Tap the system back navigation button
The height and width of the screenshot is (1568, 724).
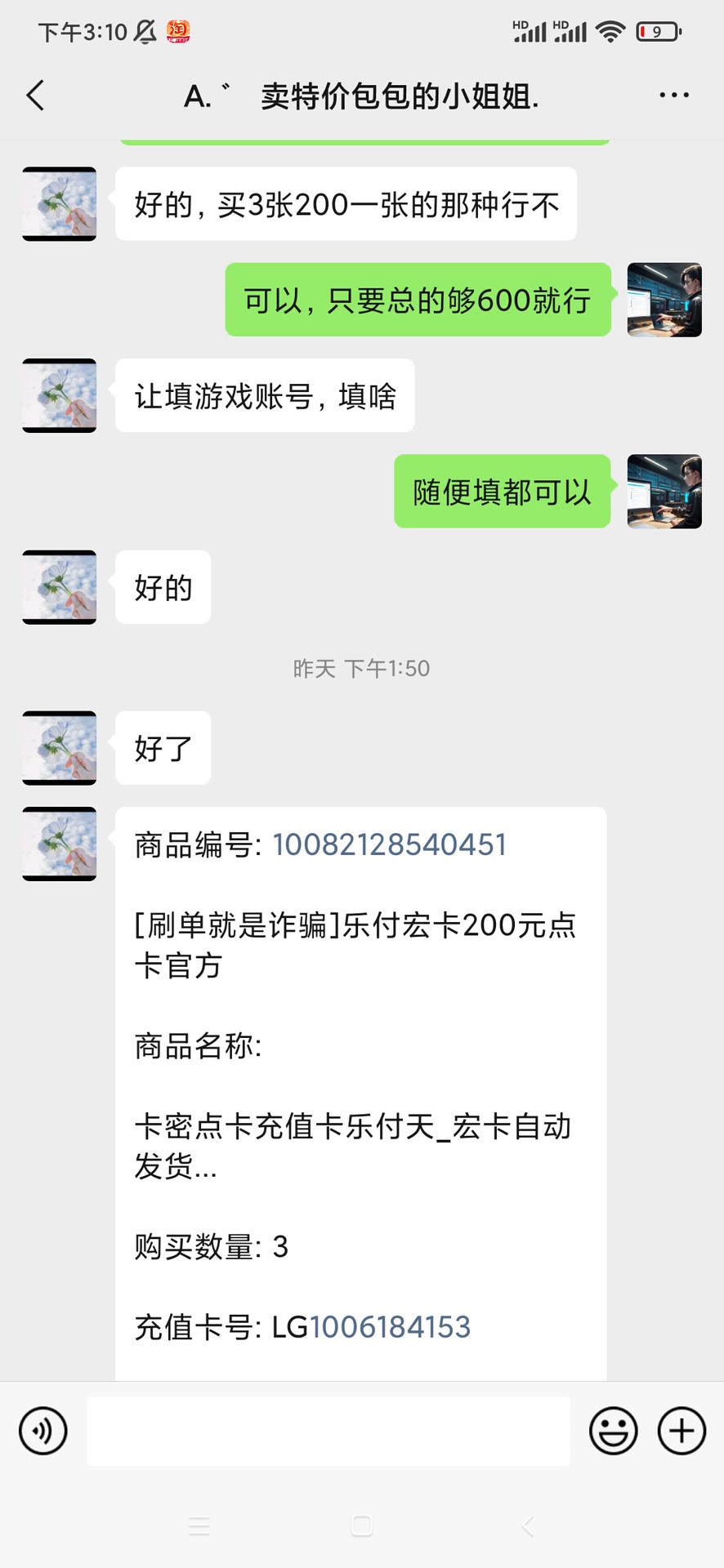528,1526
